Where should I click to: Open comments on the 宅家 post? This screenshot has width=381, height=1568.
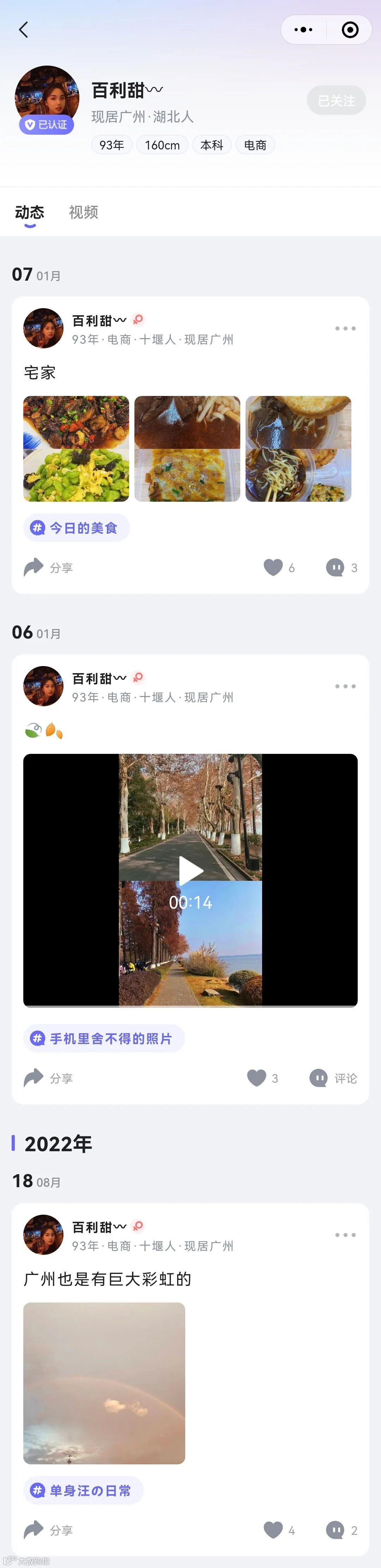pyautogui.click(x=335, y=567)
